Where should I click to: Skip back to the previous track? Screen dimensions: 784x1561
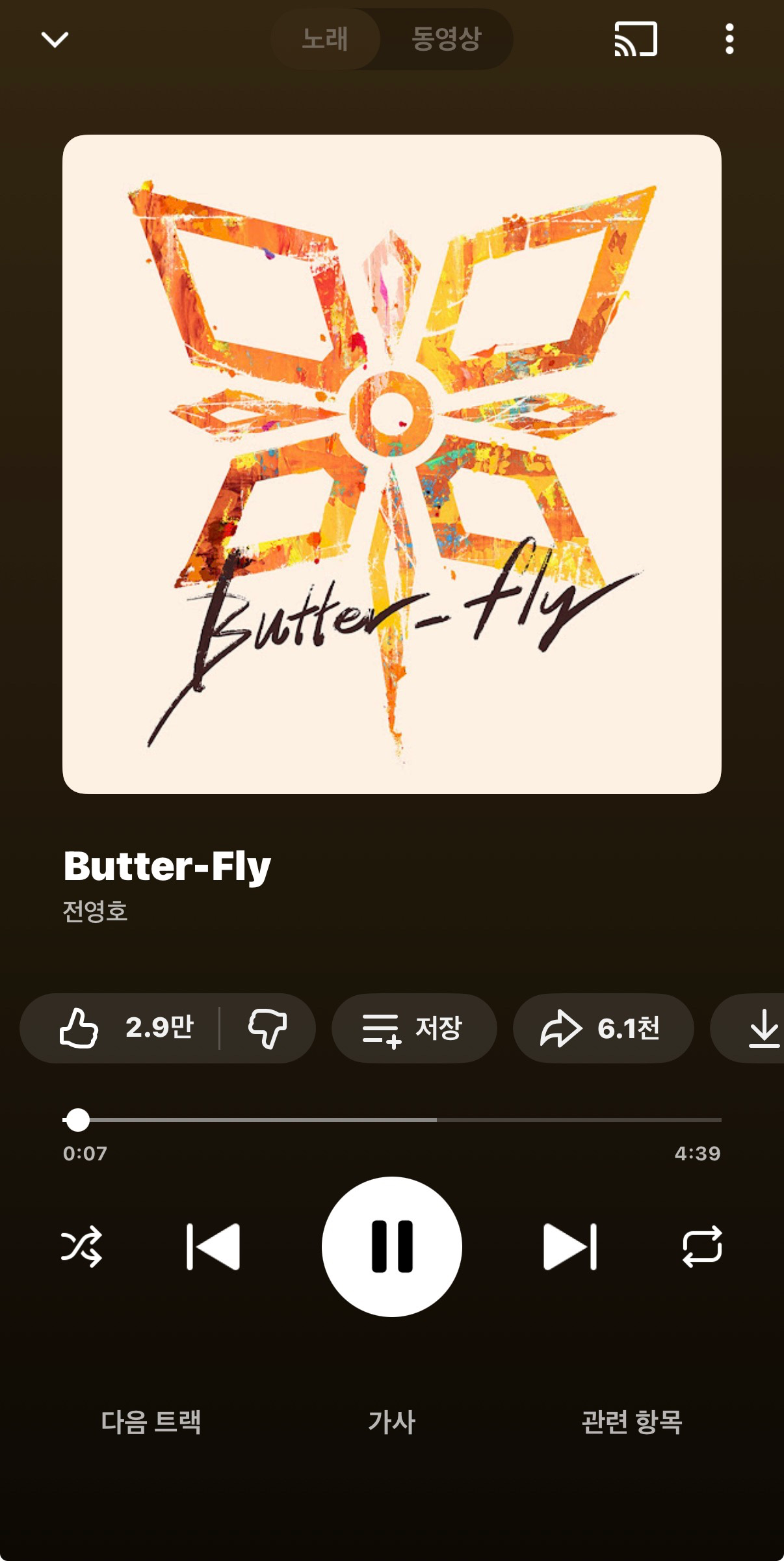pyautogui.click(x=213, y=1246)
